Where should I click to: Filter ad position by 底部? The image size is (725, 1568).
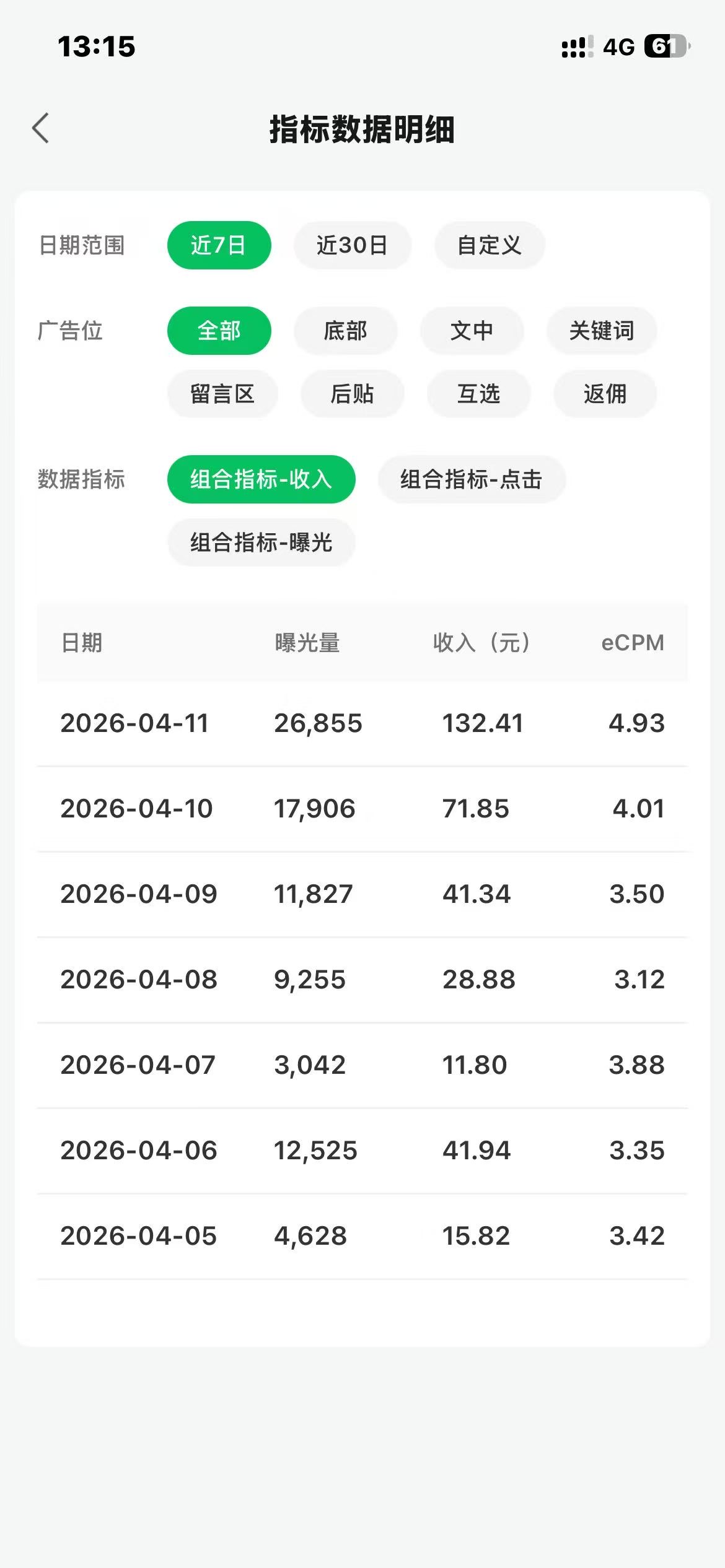pos(345,331)
